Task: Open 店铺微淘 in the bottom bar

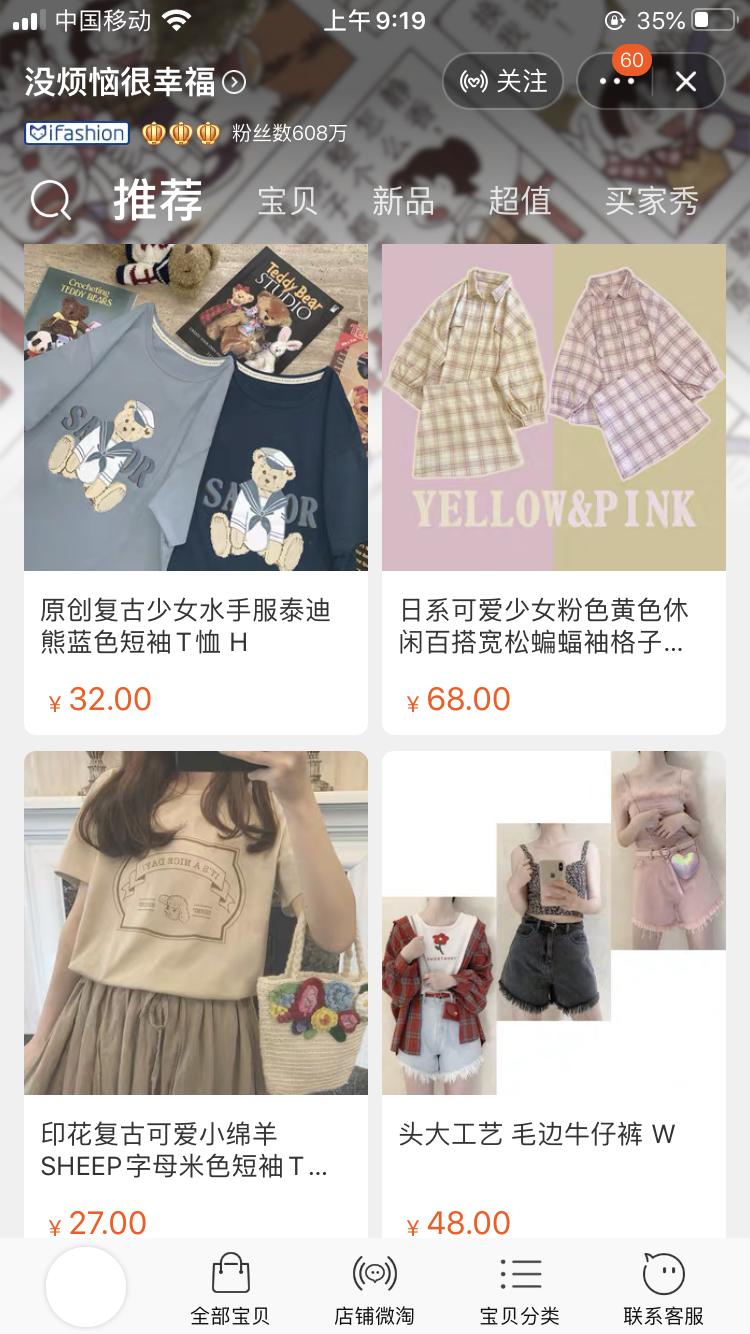Action: [374, 1288]
